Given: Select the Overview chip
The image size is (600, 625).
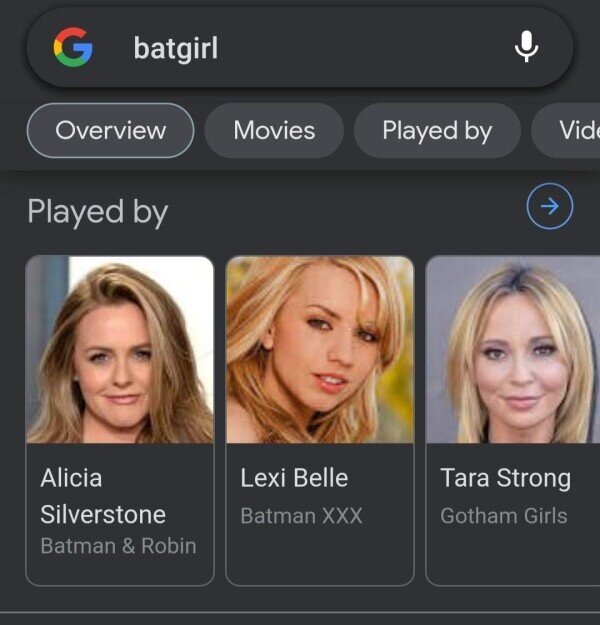Looking at the screenshot, I should (110, 131).
